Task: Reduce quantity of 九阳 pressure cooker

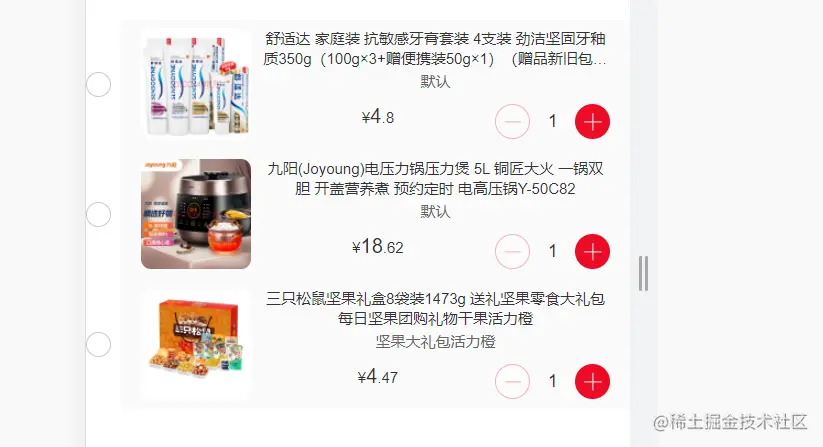Action: click(x=513, y=251)
